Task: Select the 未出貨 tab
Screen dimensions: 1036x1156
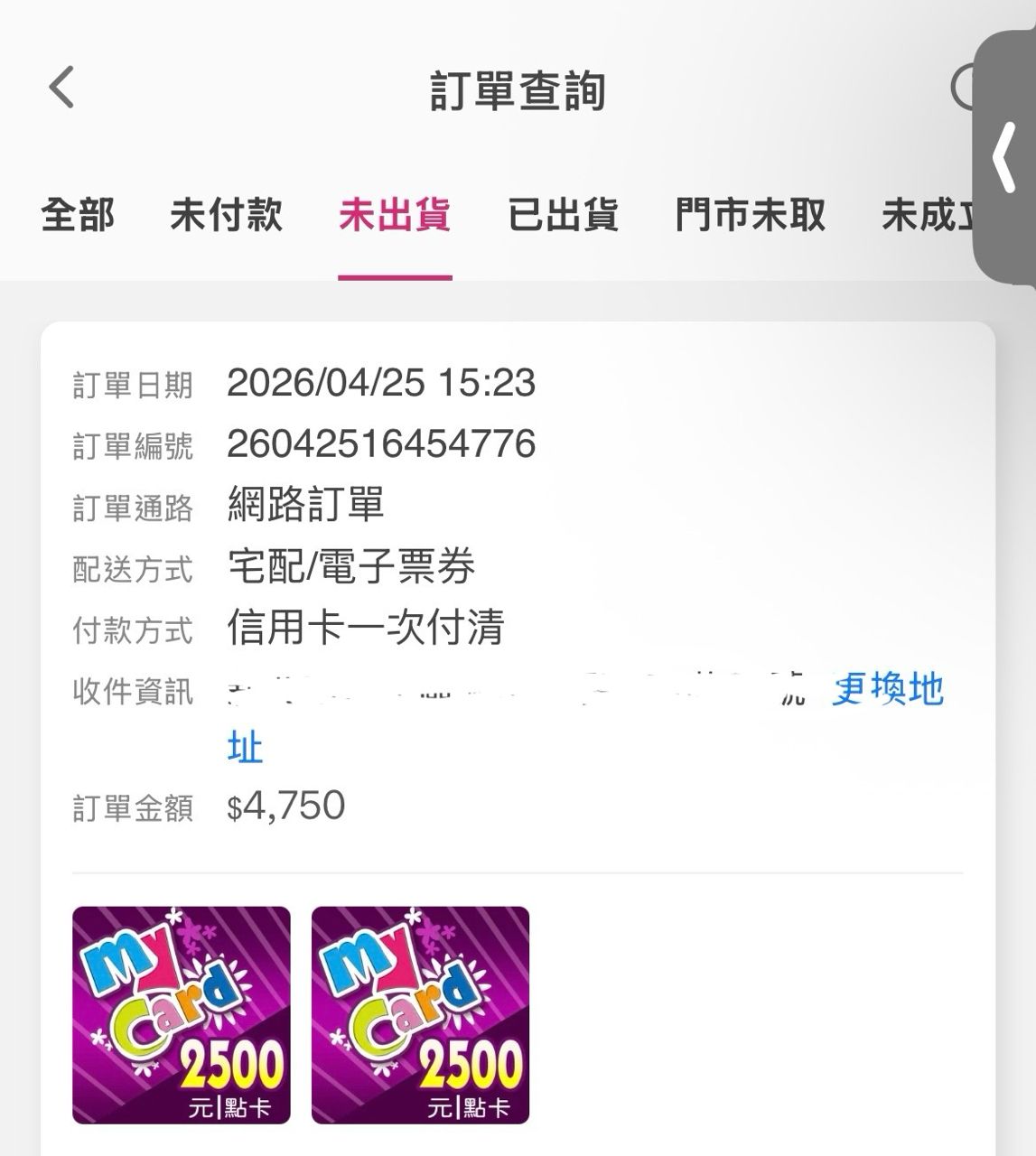Action: click(x=395, y=216)
